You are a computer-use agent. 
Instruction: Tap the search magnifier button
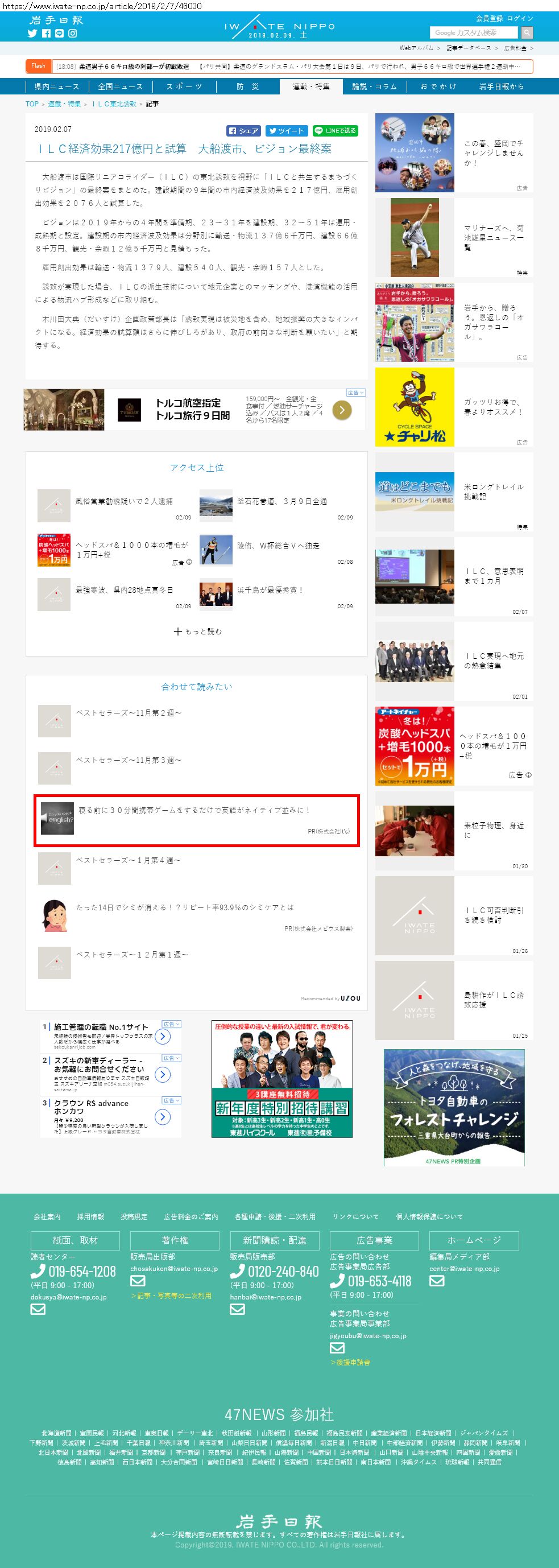(527, 32)
